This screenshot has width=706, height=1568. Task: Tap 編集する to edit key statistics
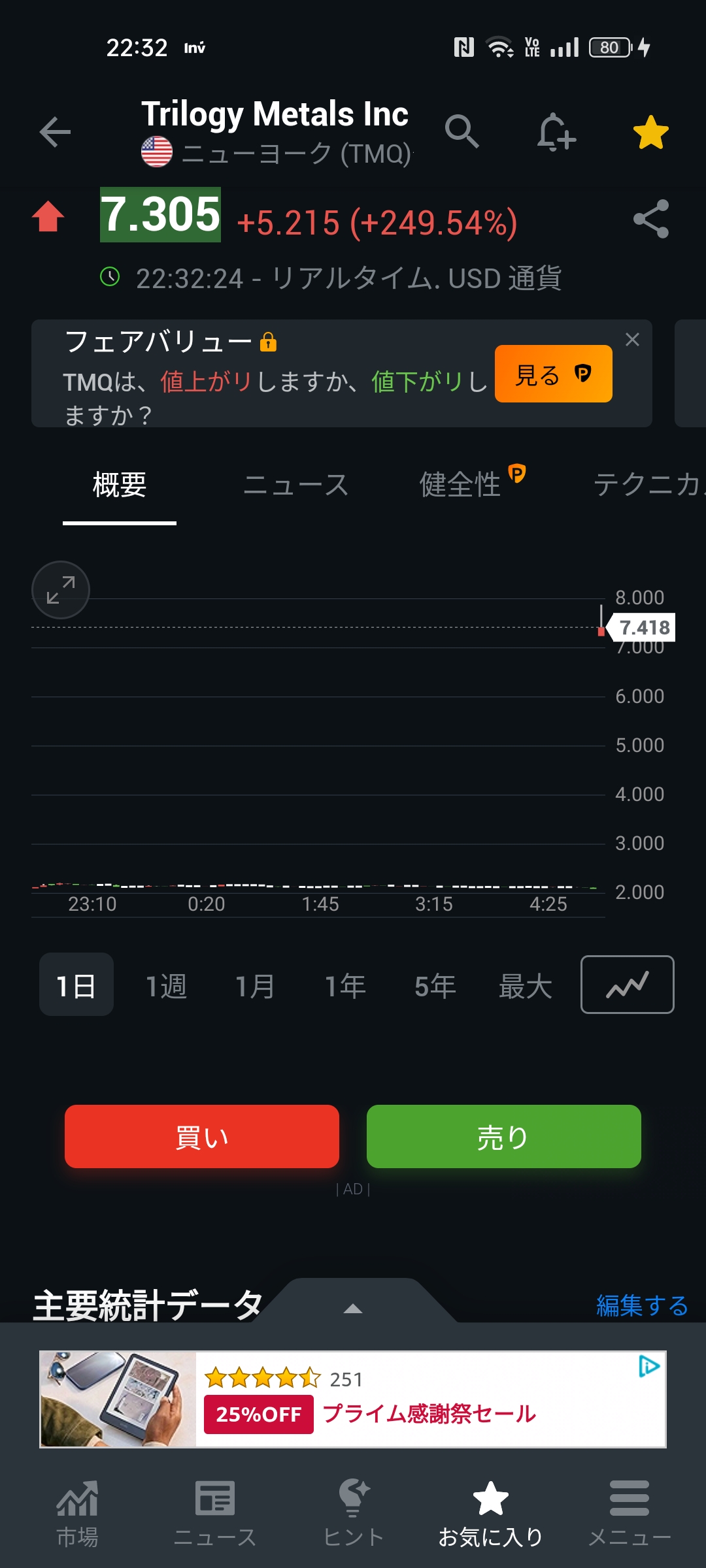642,1306
